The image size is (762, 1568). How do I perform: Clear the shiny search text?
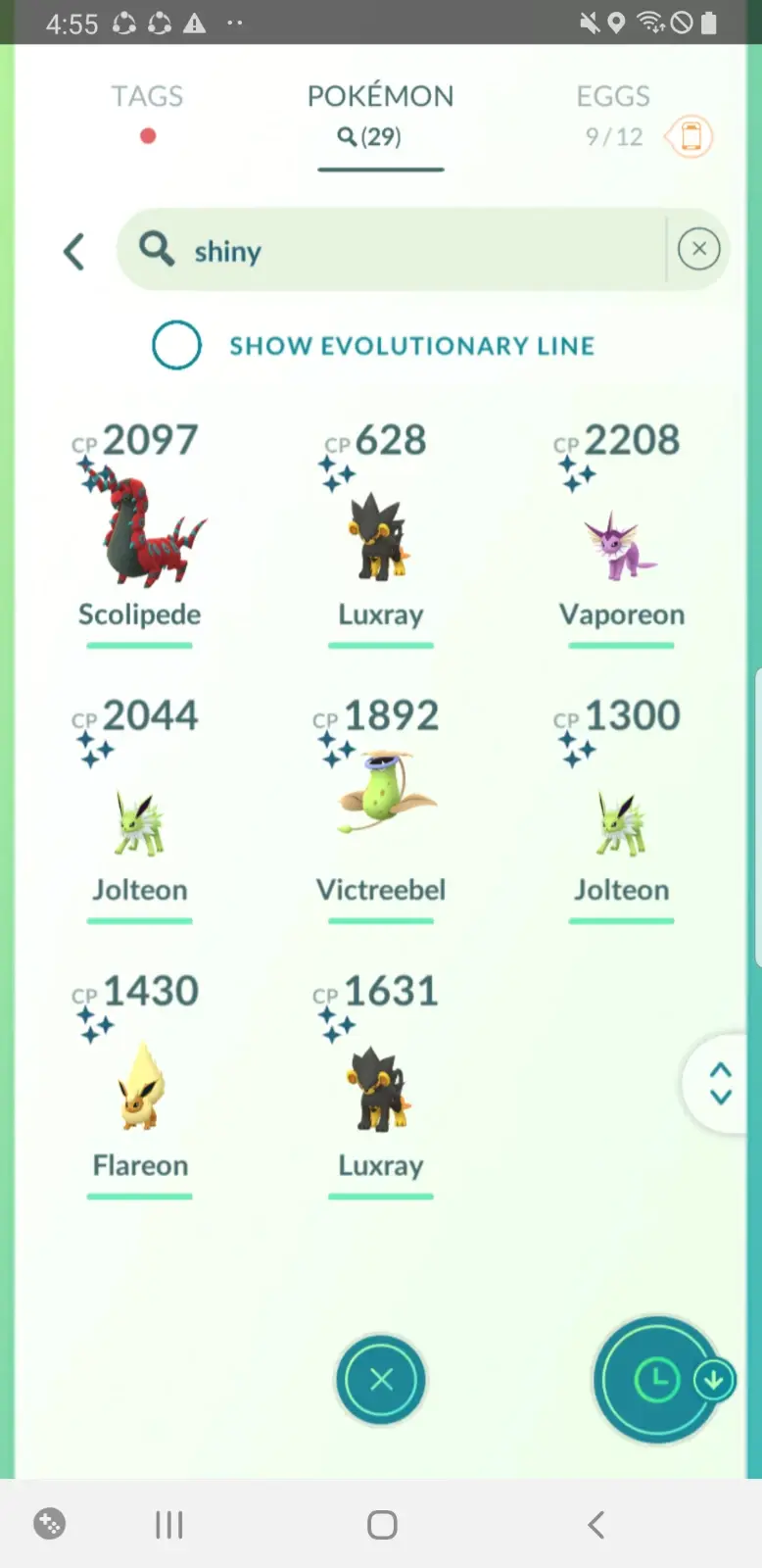[x=698, y=249]
